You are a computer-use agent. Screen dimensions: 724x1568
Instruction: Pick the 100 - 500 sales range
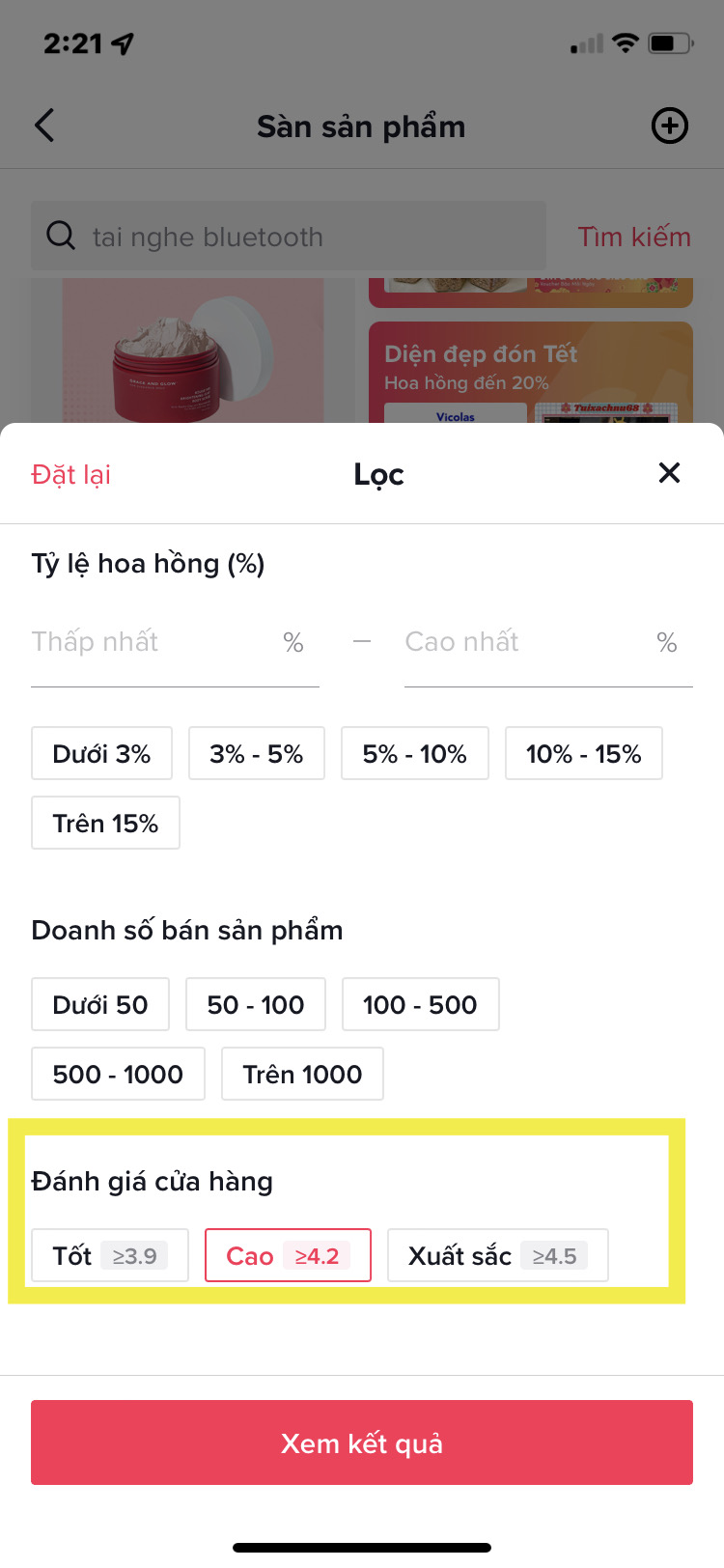pyautogui.click(x=420, y=1004)
